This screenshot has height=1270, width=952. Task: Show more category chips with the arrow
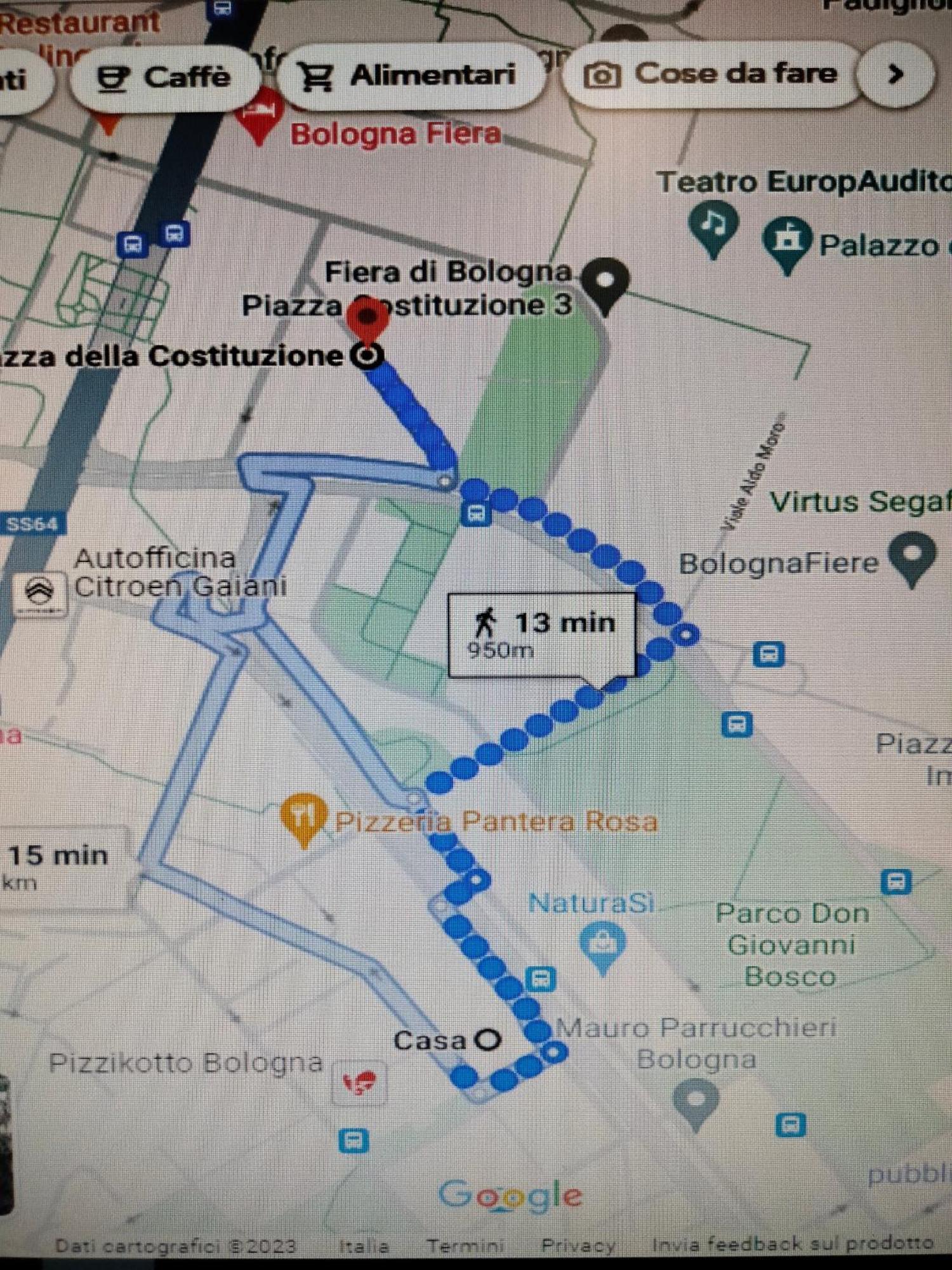(896, 75)
